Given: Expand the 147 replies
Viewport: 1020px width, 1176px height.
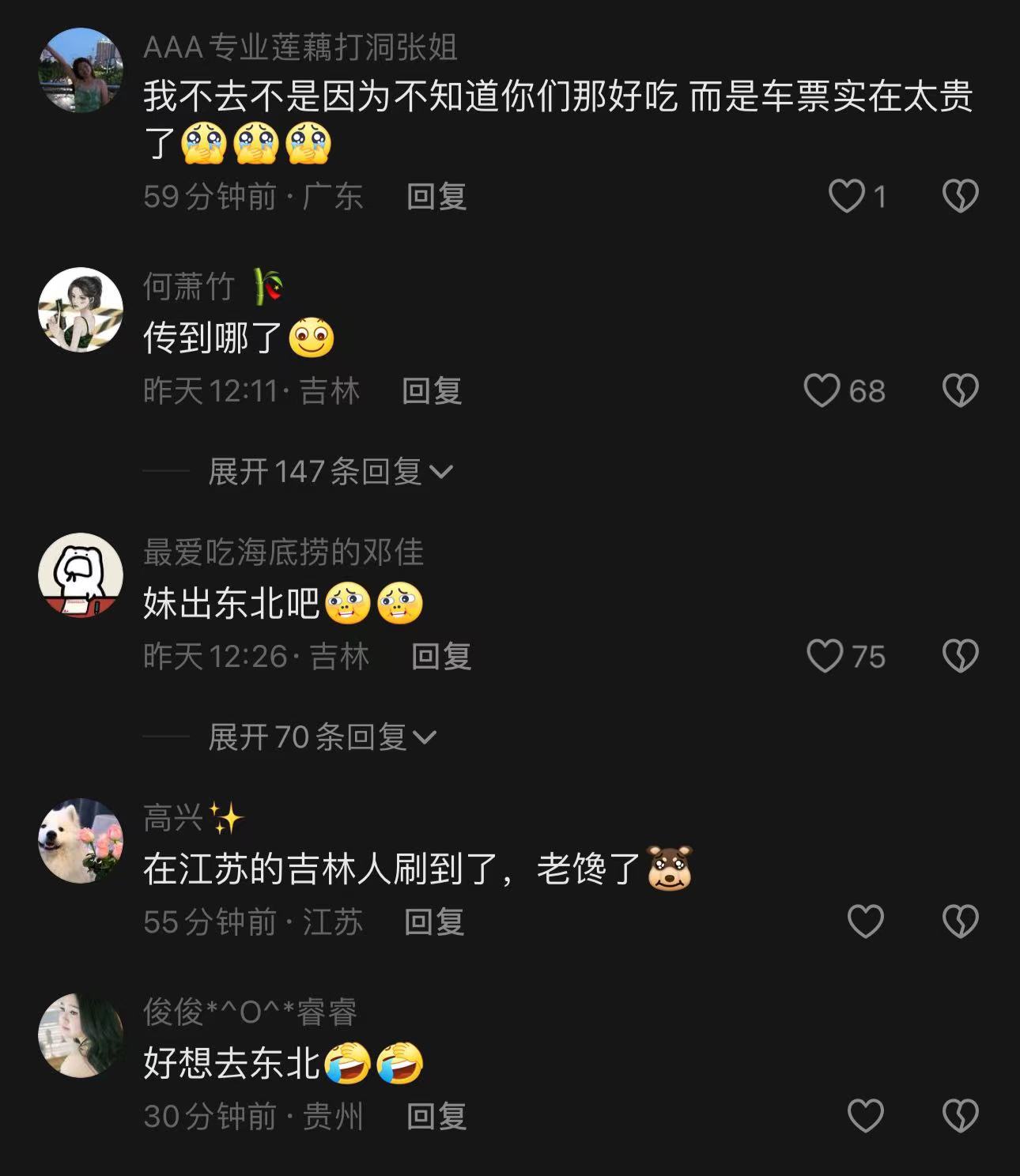Looking at the screenshot, I should [x=330, y=472].
